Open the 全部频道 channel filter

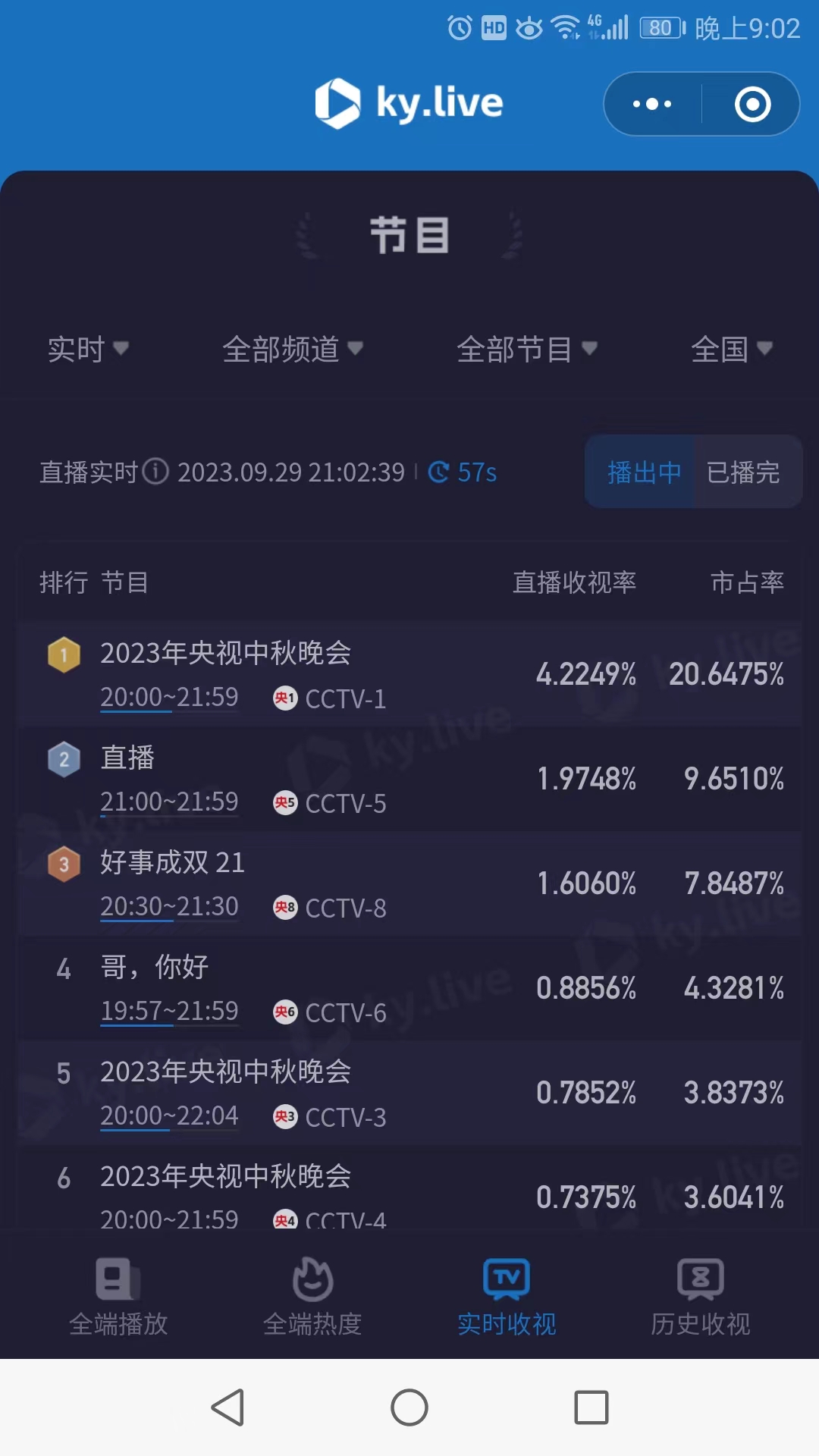pyautogui.click(x=292, y=349)
